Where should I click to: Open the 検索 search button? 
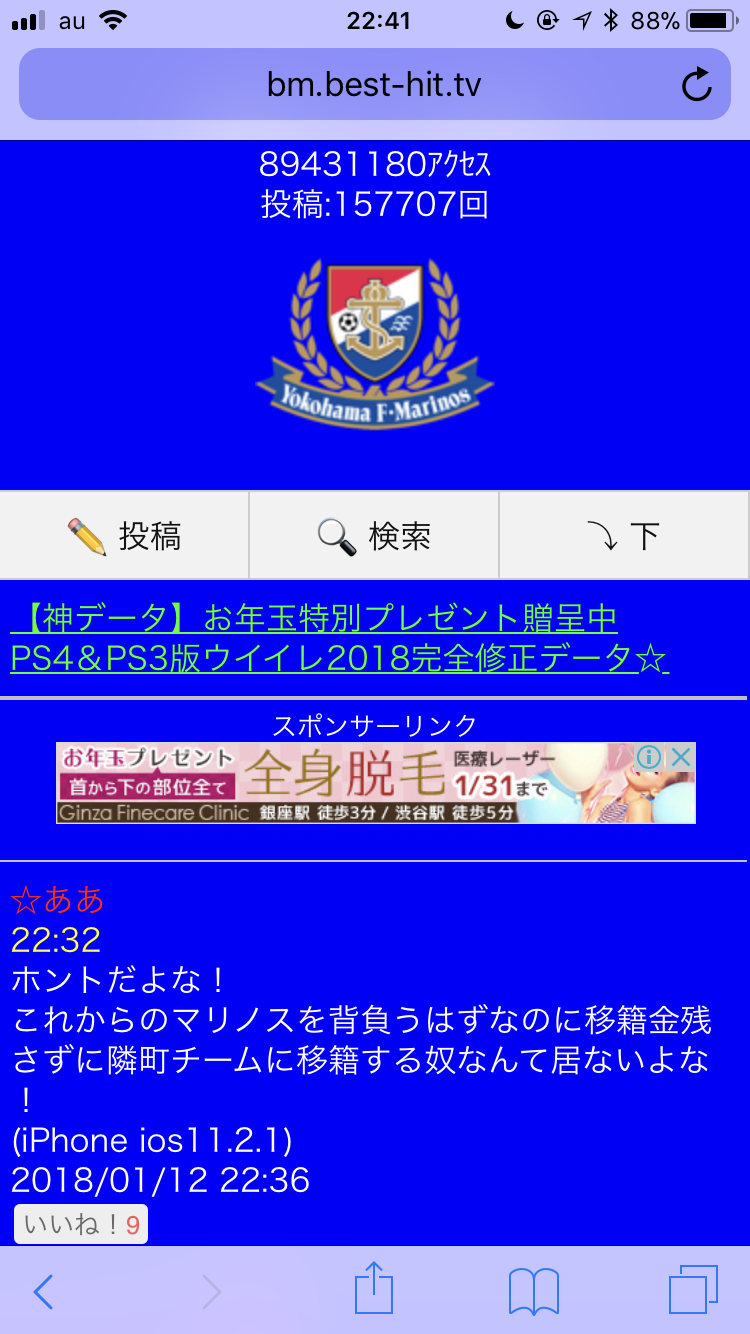point(374,536)
